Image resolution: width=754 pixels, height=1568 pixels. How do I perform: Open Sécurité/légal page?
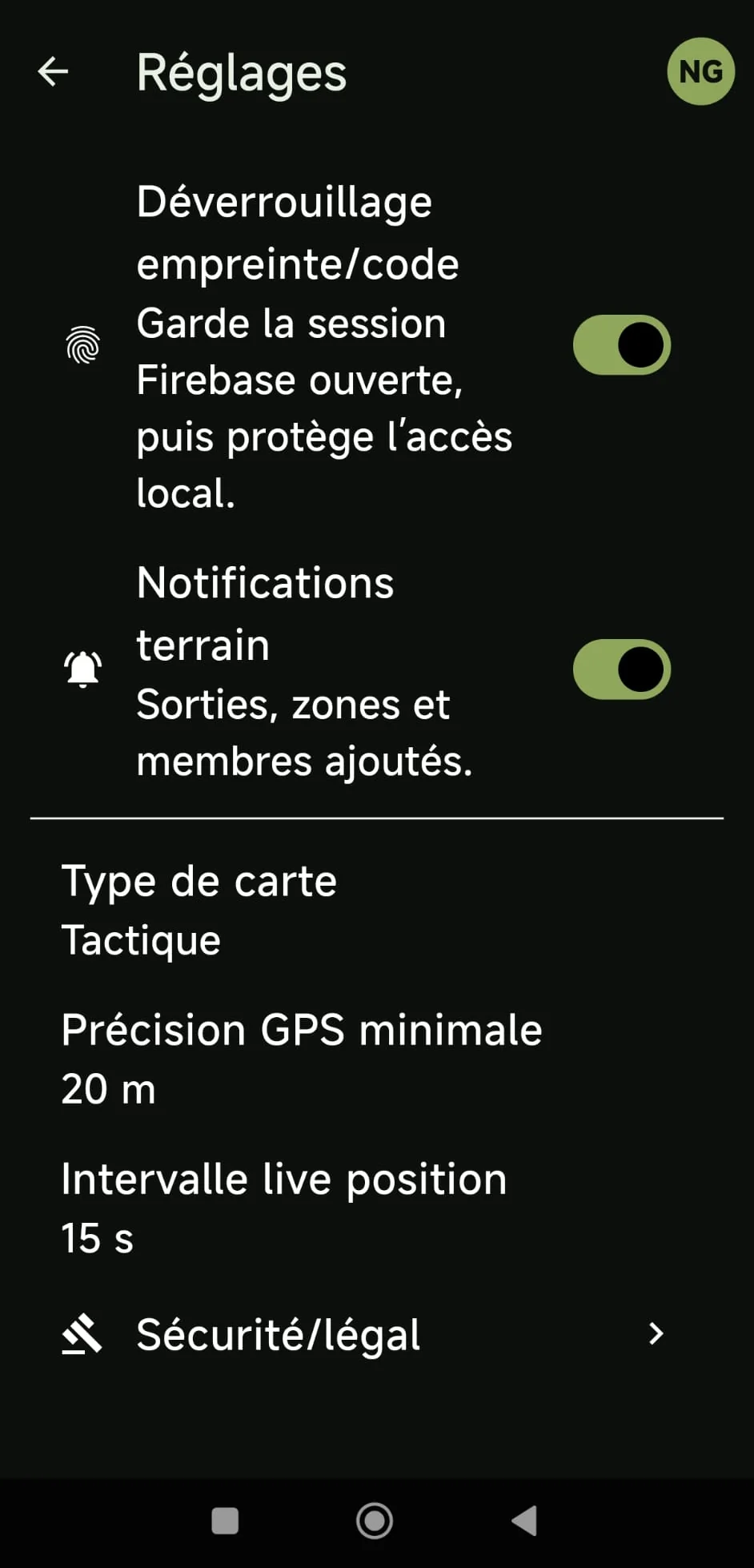[377, 1334]
